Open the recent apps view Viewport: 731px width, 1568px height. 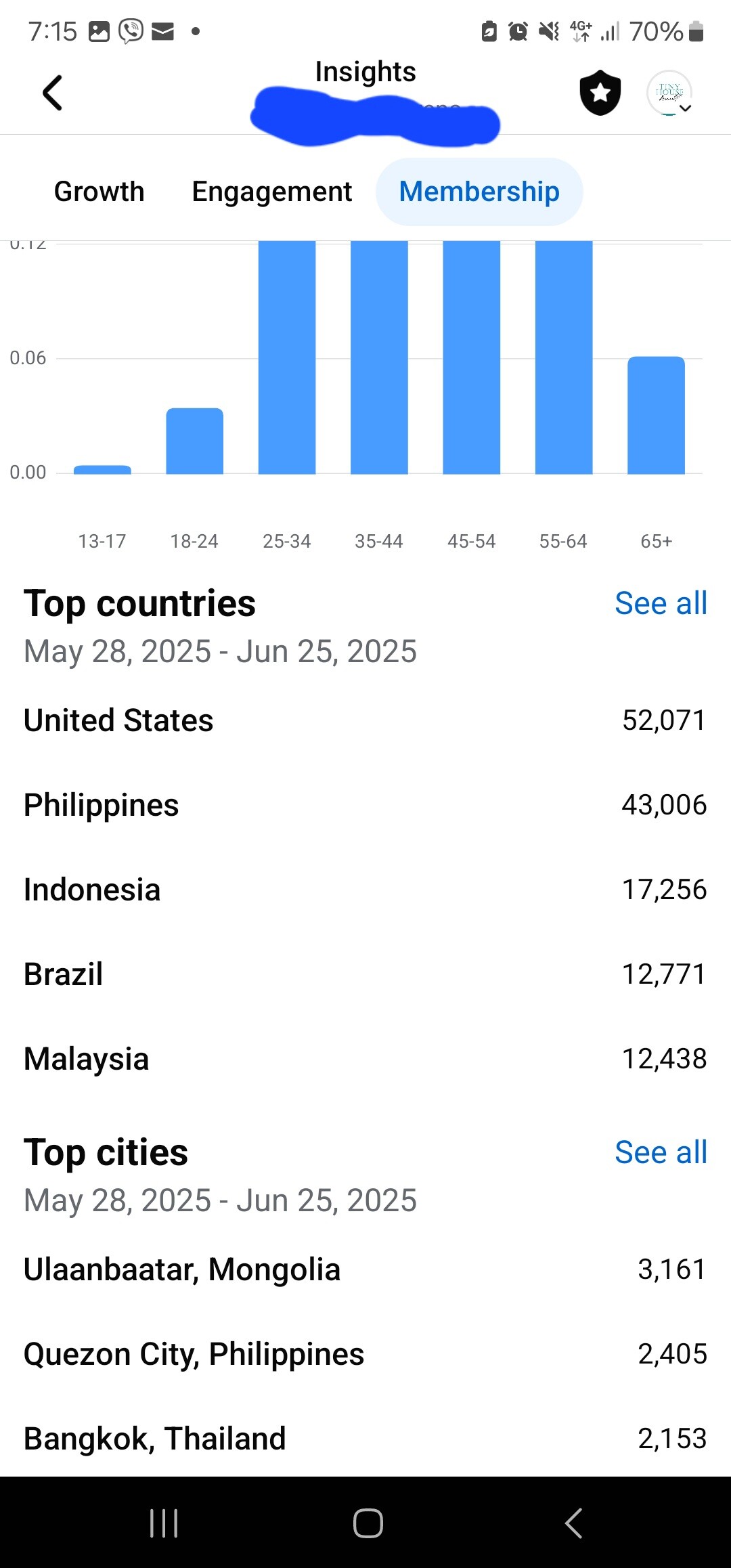[164, 1523]
